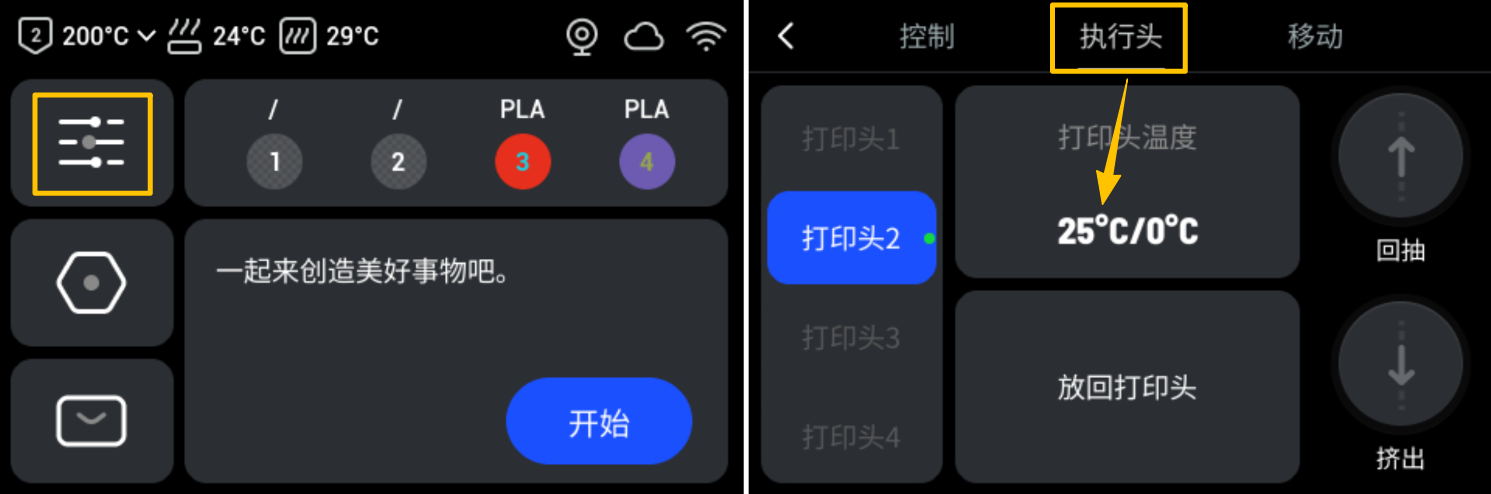
Task: Switch to the 控制 tab
Action: click(927, 37)
